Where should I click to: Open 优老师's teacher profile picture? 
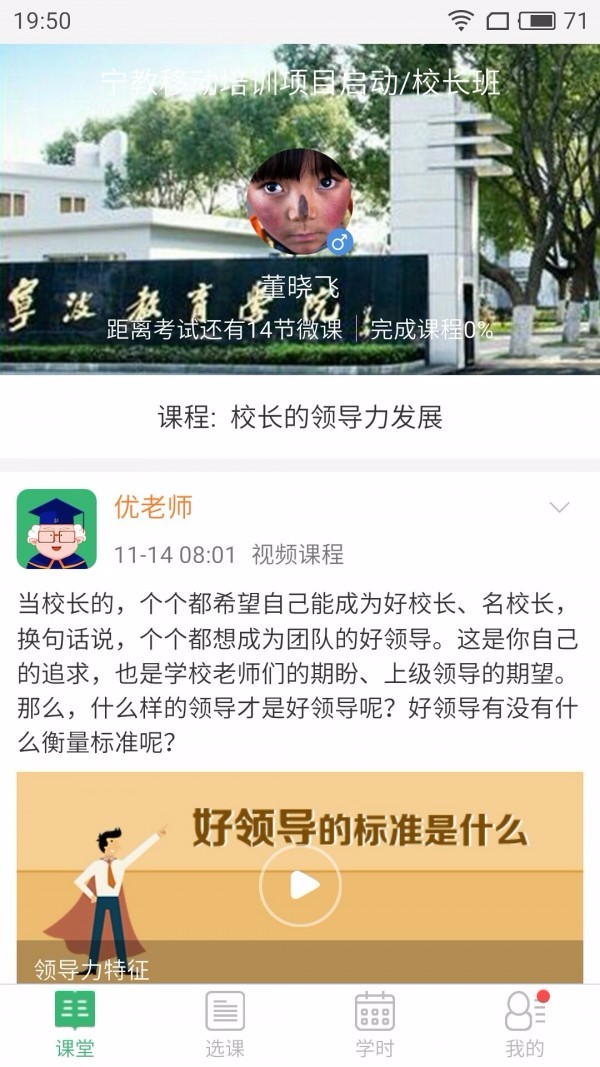[x=57, y=529]
